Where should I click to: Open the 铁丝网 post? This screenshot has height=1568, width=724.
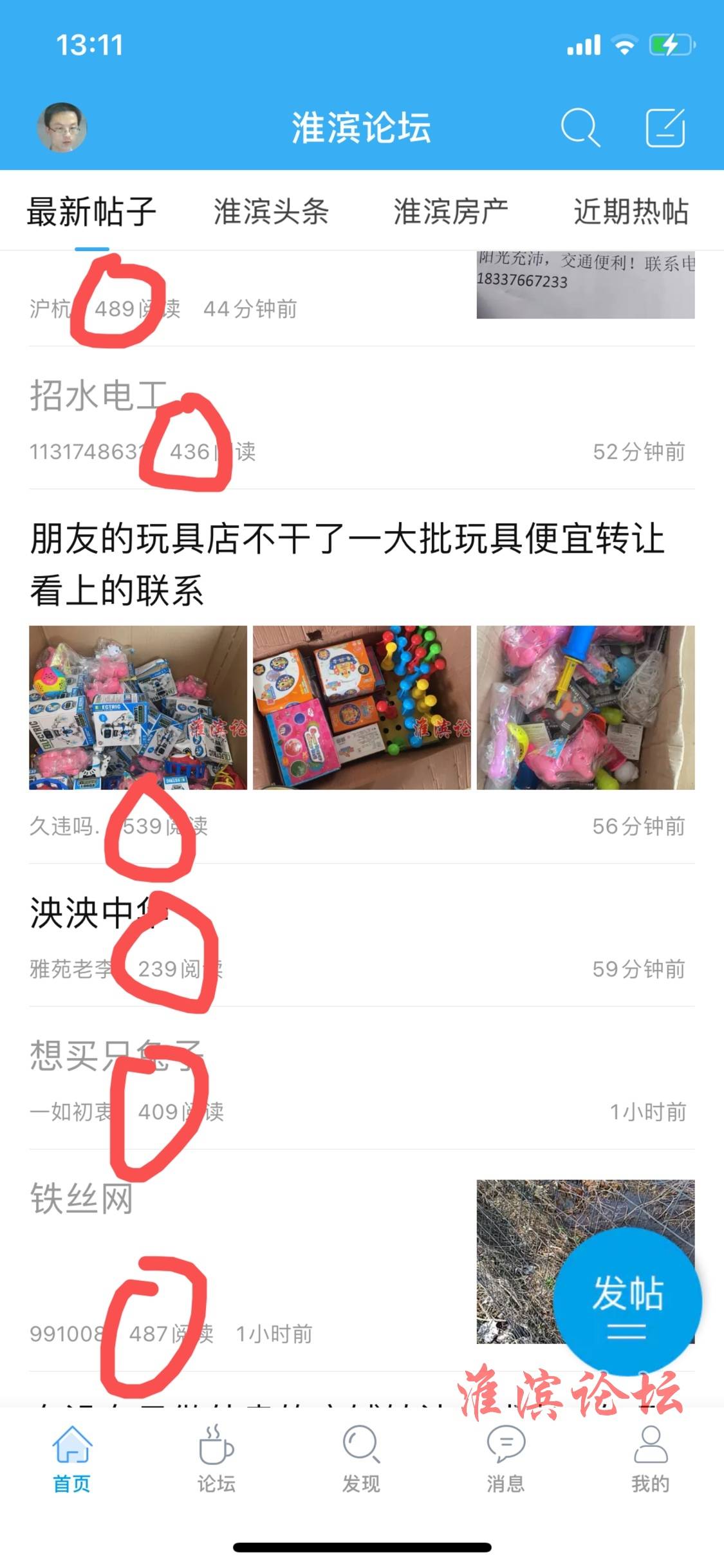pos(82,1199)
